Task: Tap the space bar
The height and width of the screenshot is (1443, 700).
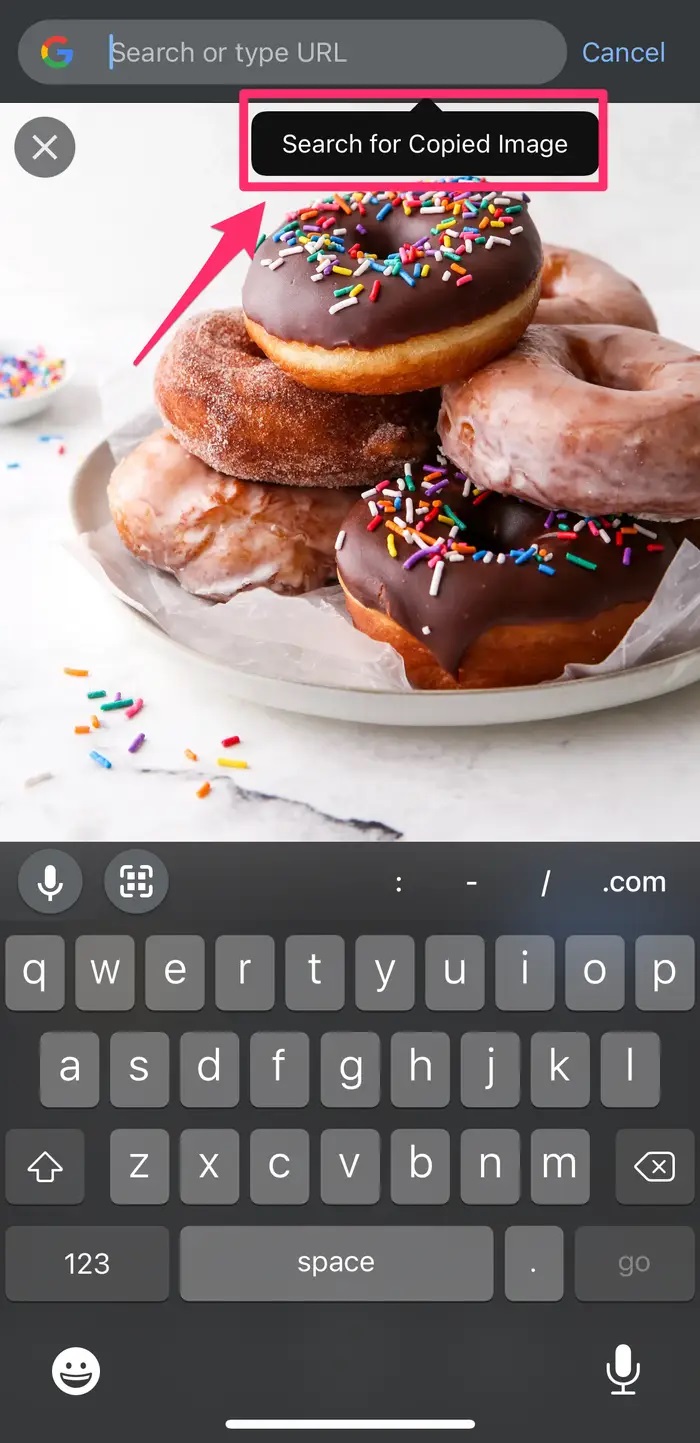Action: [336, 1263]
